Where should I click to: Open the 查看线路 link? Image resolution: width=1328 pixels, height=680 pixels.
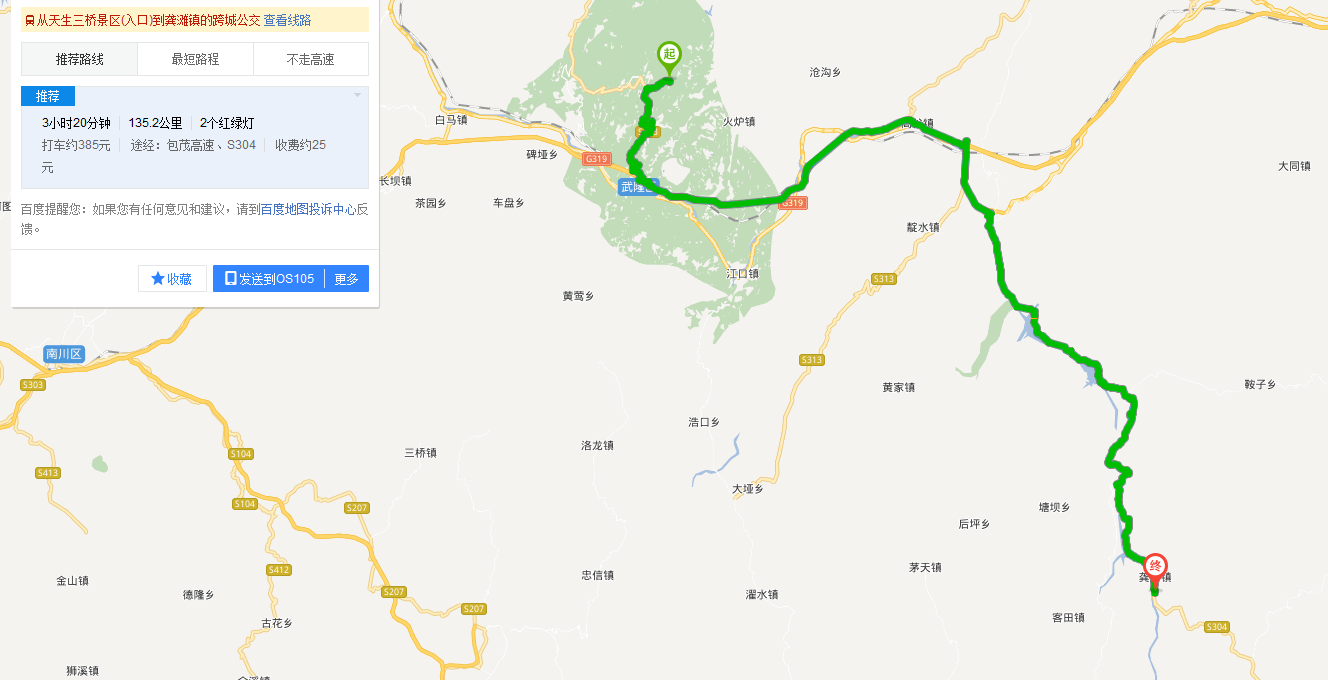point(287,20)
